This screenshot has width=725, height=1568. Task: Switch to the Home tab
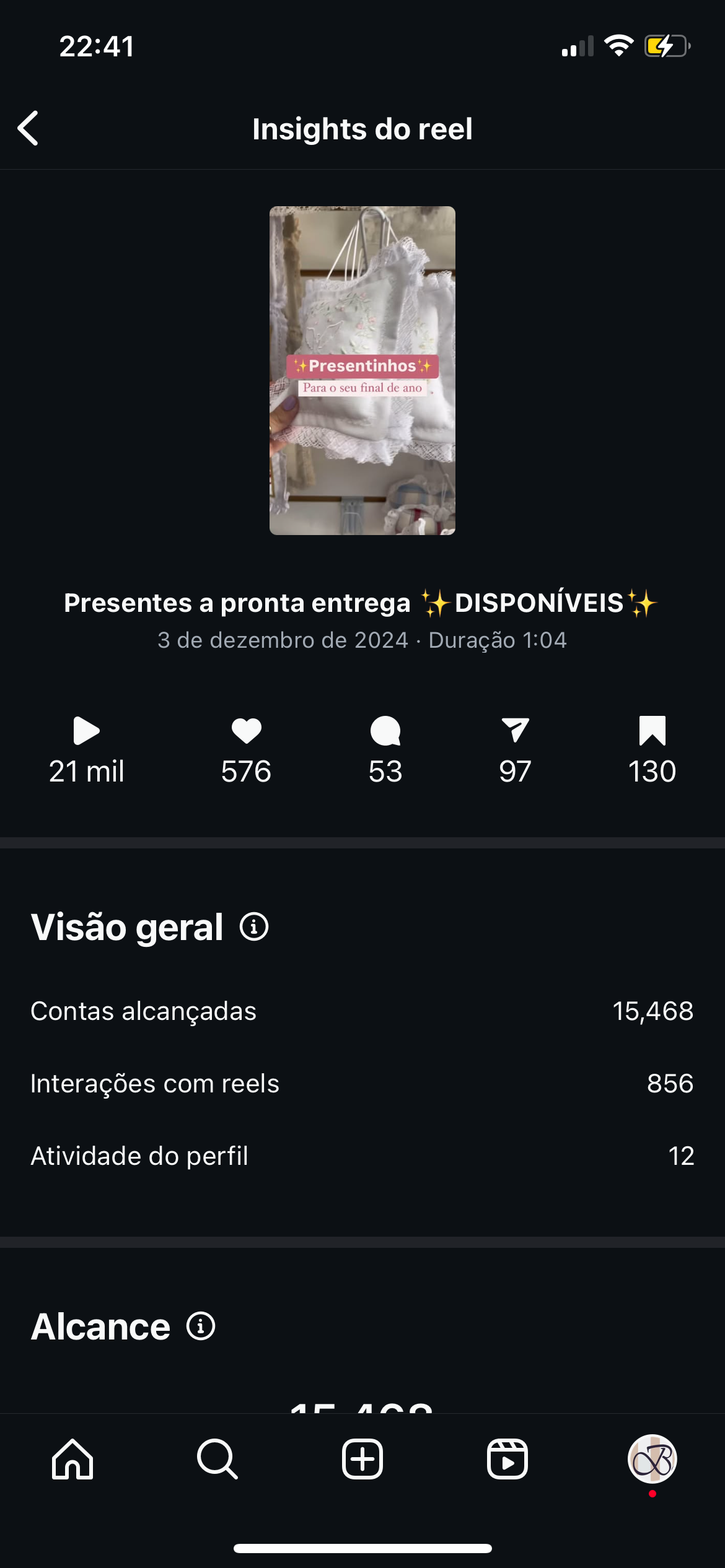[x=72, y=1459]
